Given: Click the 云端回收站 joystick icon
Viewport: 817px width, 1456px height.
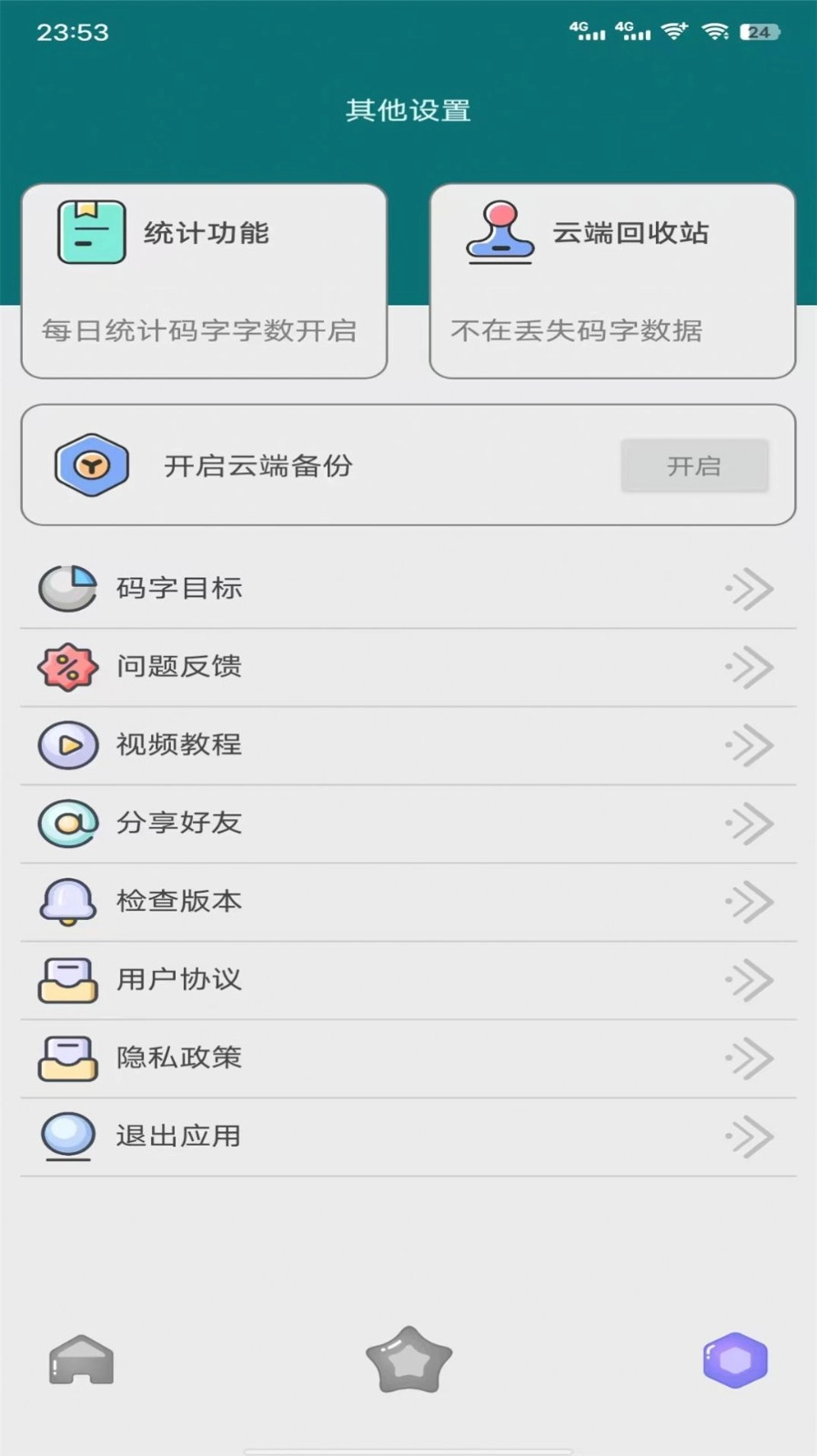Looking at the screenshot, I should (x=501, y=232).
